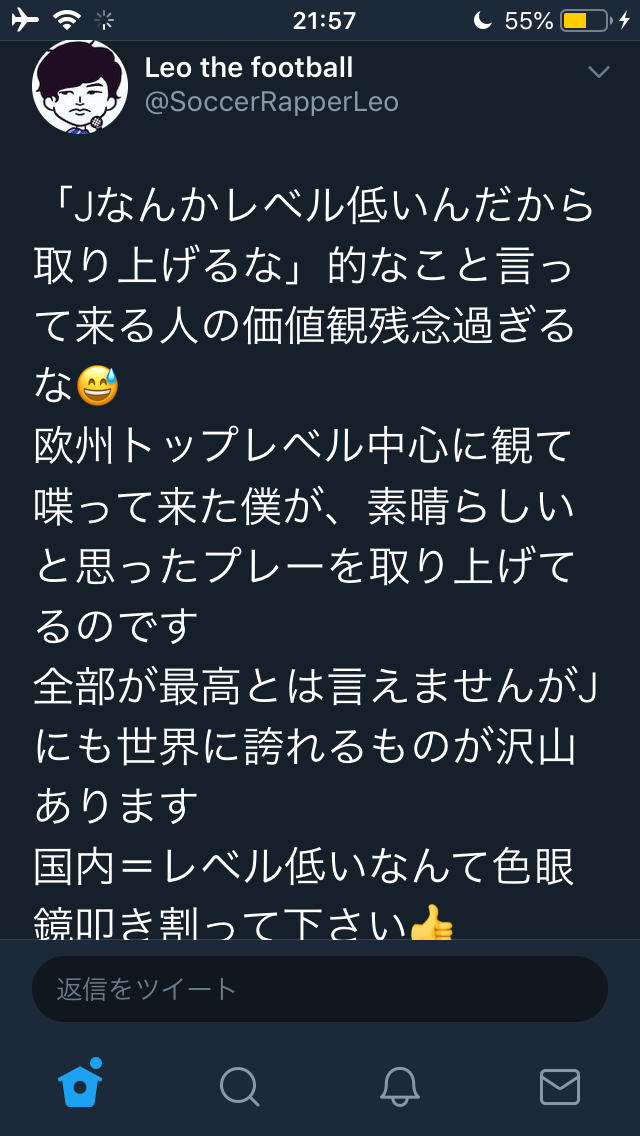
Task: Open the direct messages tab
Action: (x=560, y=1087)
